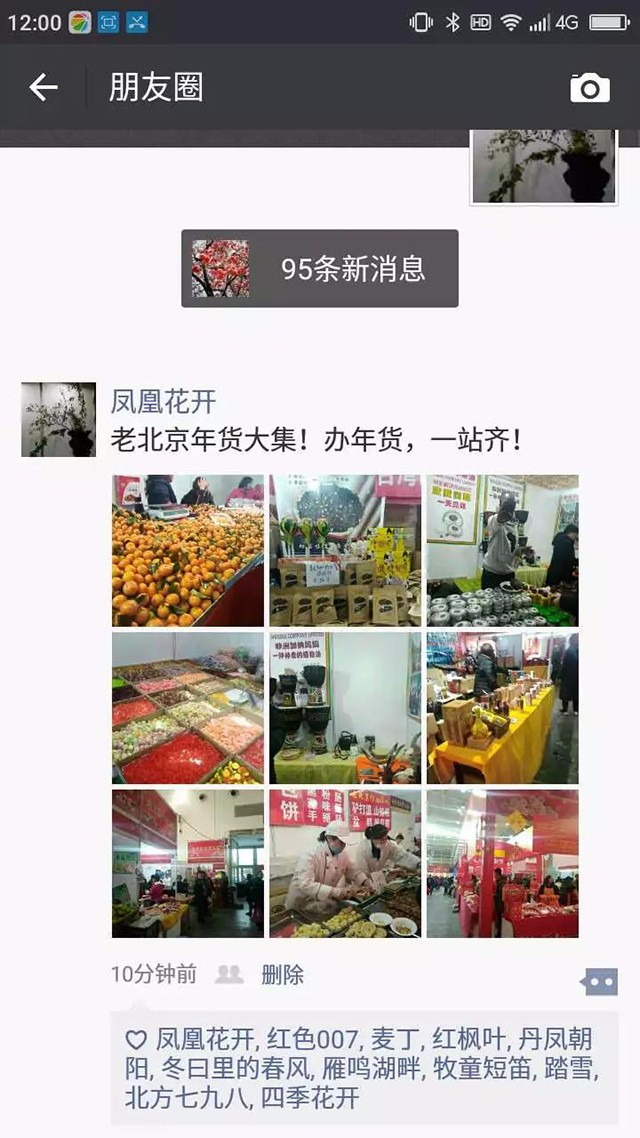
Task: Open the colorful candy bins photo
Action: coord(188,708)
